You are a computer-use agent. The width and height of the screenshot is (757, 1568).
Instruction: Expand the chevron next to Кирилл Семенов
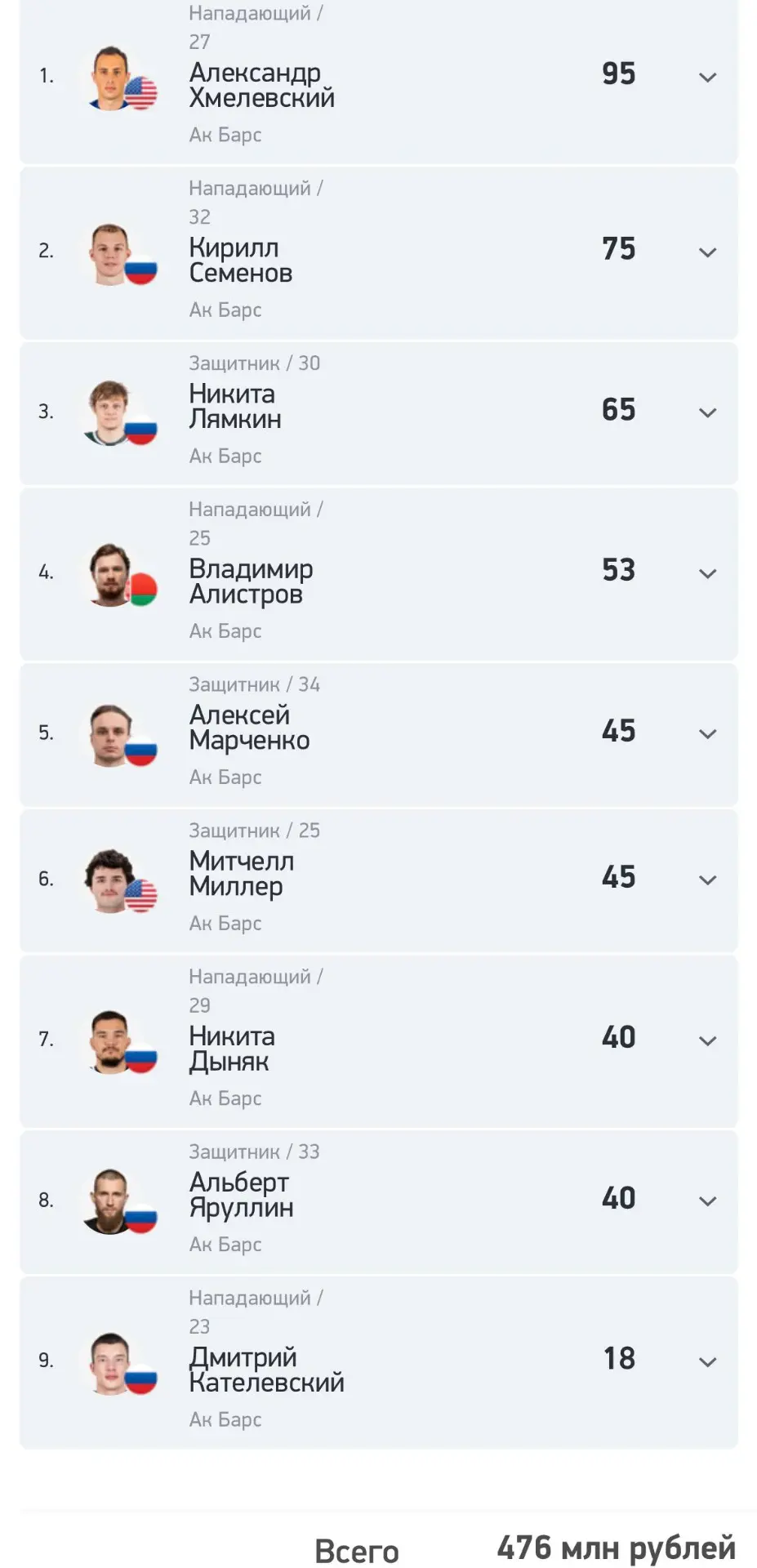pyautogui.click(x=707, y=252)
